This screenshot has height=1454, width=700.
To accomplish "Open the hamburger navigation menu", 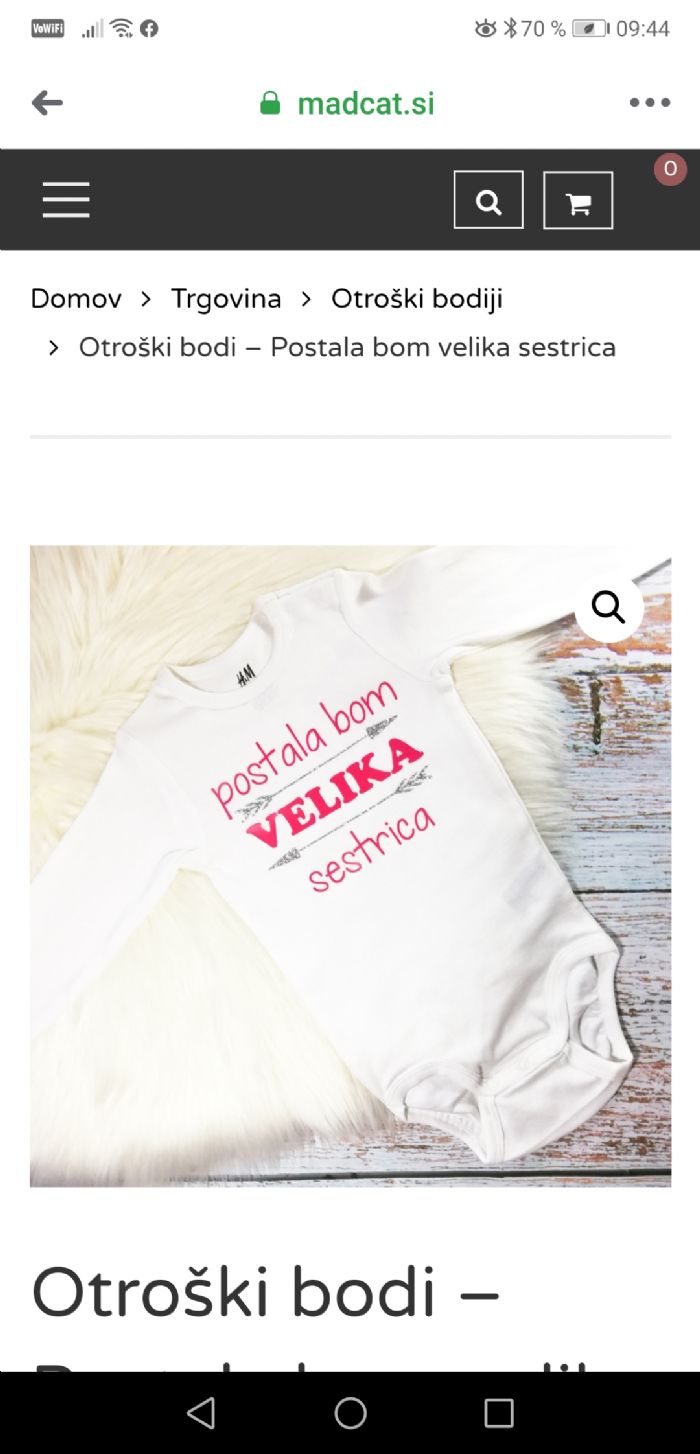I will [x=66, y=200].
